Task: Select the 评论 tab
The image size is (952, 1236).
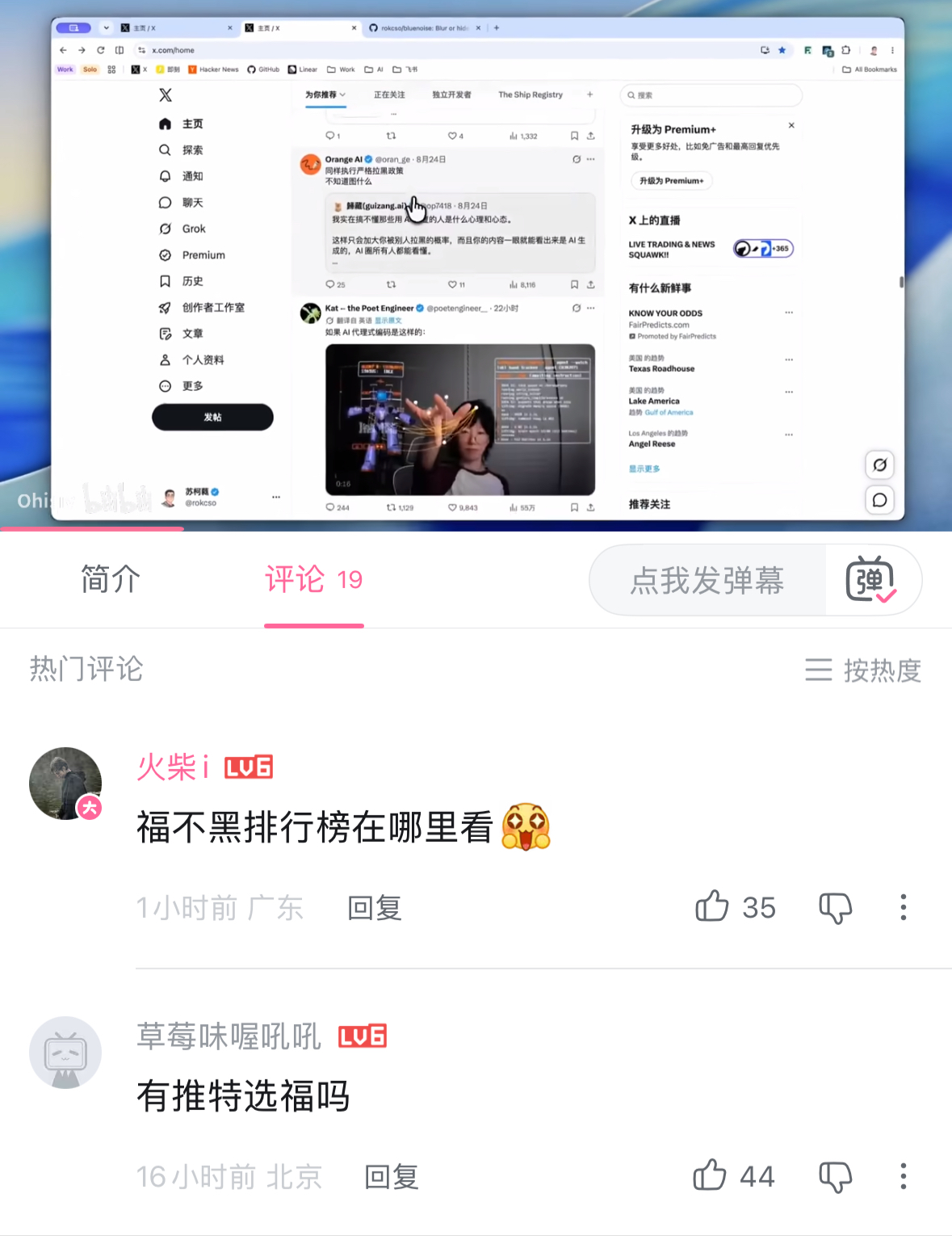Action: 314,579
